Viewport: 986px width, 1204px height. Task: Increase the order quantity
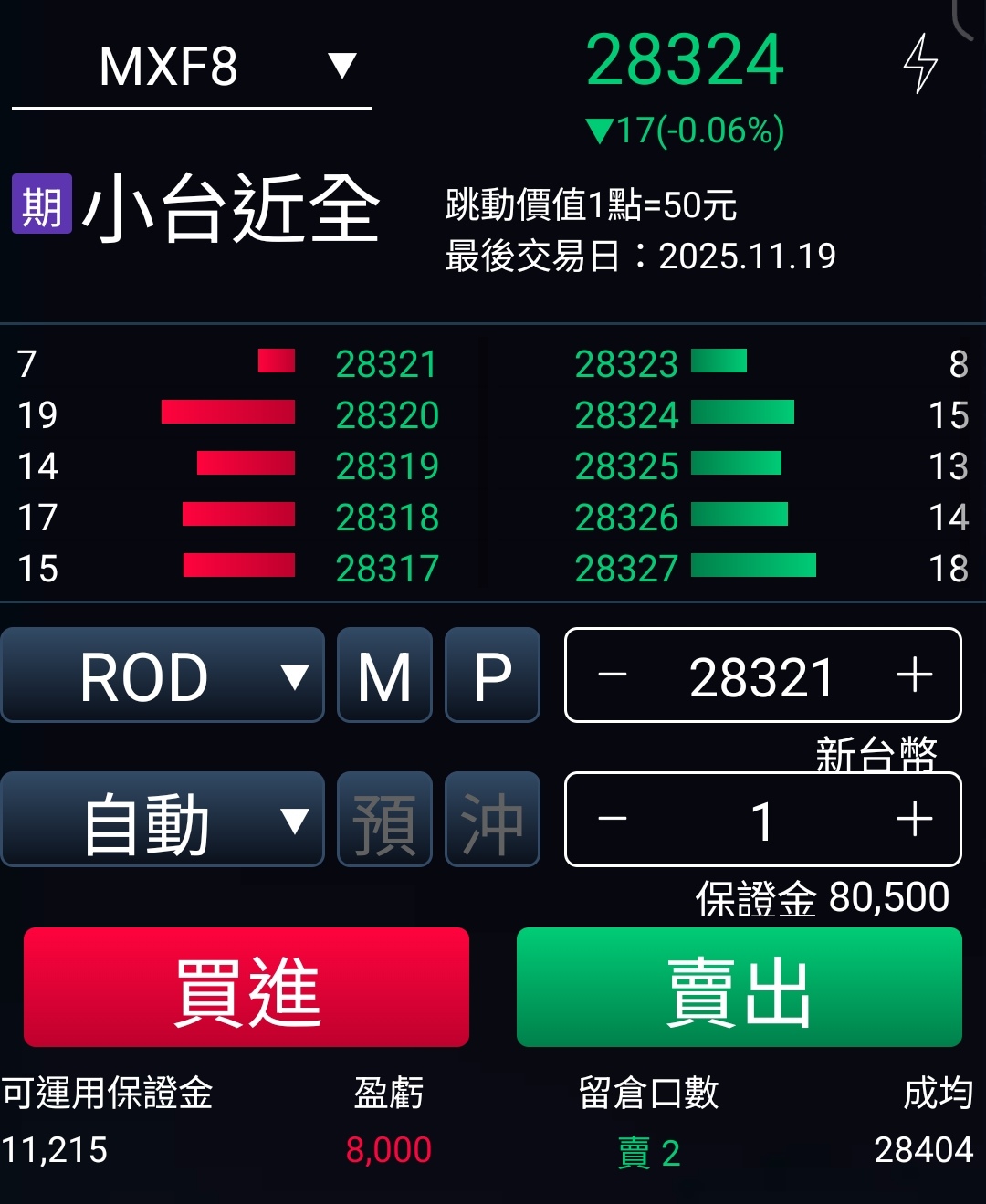tap(914, 820)
